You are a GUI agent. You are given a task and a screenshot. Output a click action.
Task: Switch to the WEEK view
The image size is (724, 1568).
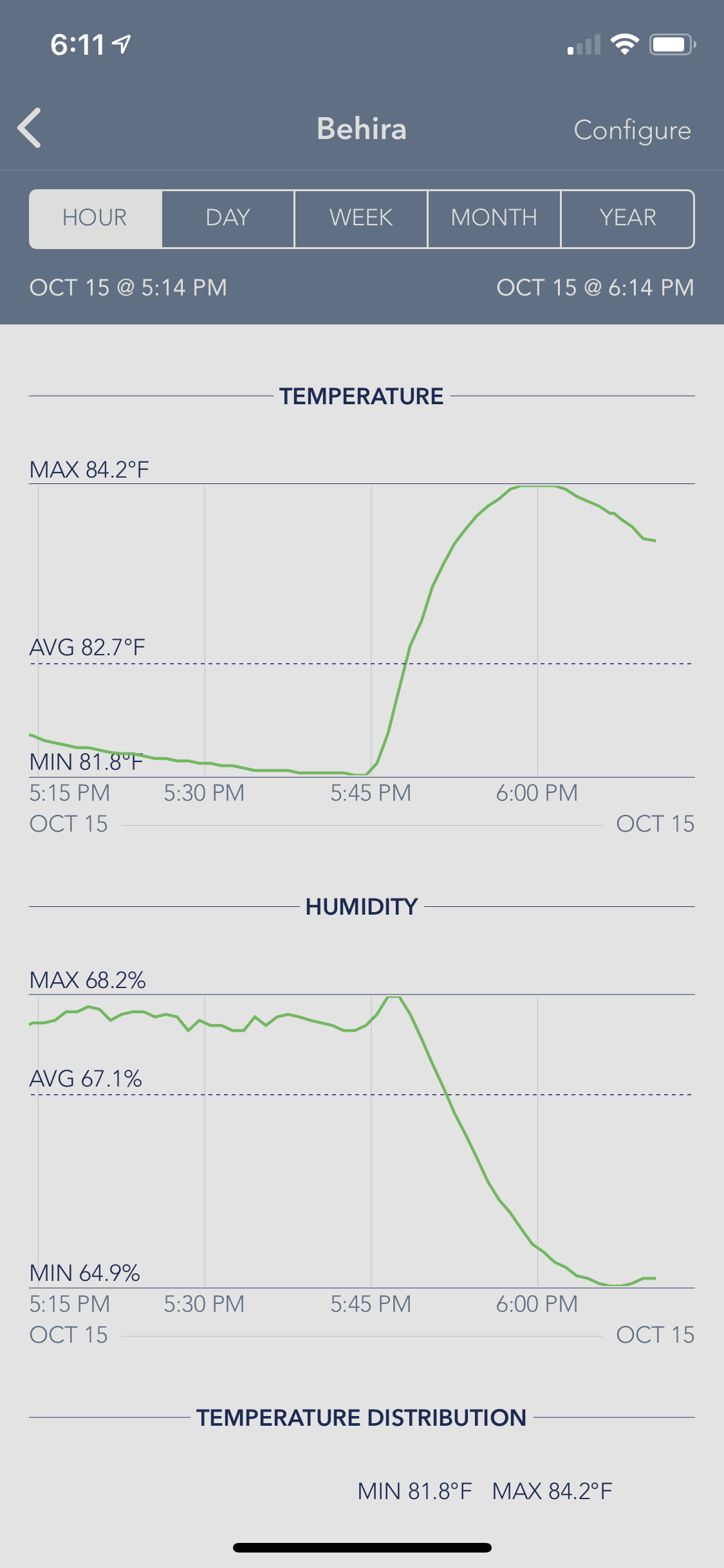(x=361, y=218)
